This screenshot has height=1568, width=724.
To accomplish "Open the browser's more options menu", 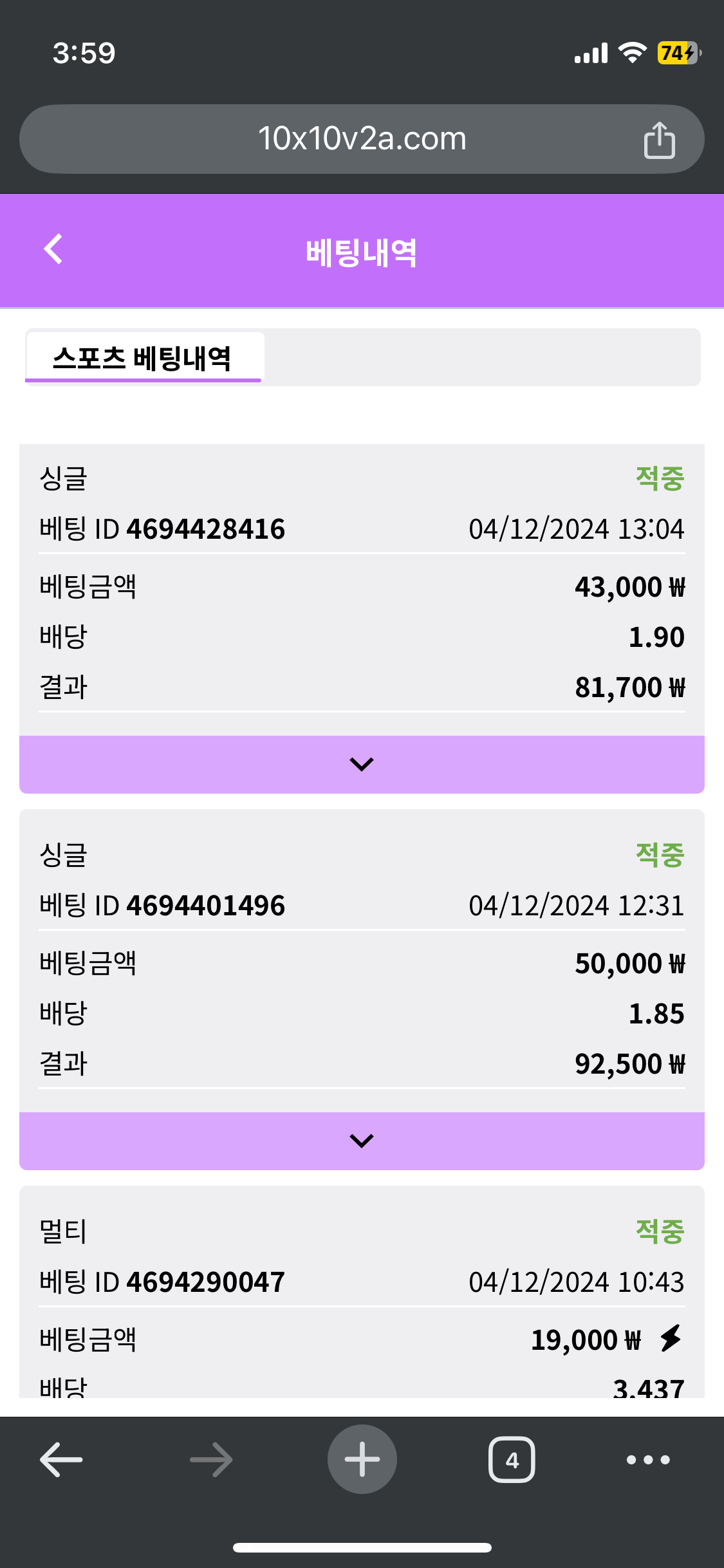I will [x=648, y=1459].
